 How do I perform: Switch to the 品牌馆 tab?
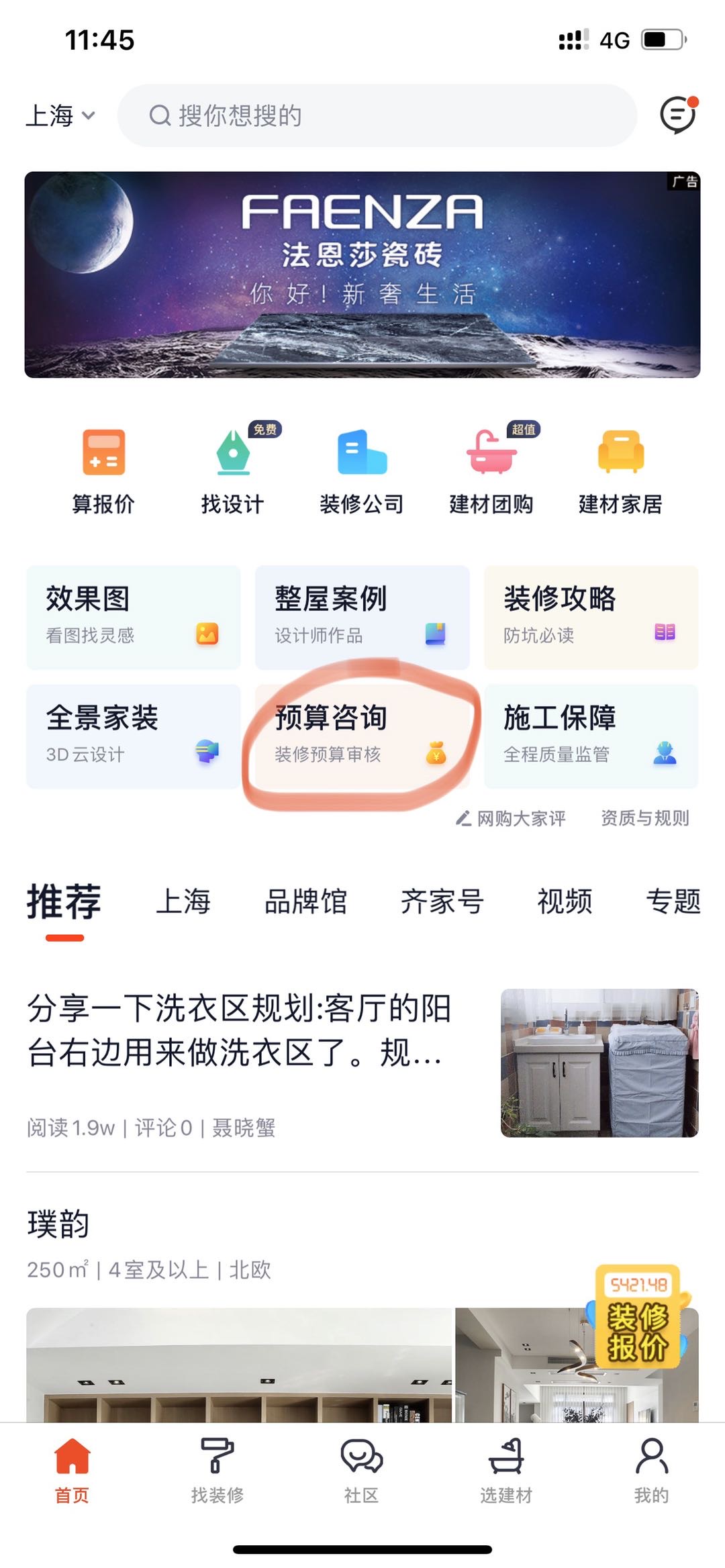tap(305, 901)
